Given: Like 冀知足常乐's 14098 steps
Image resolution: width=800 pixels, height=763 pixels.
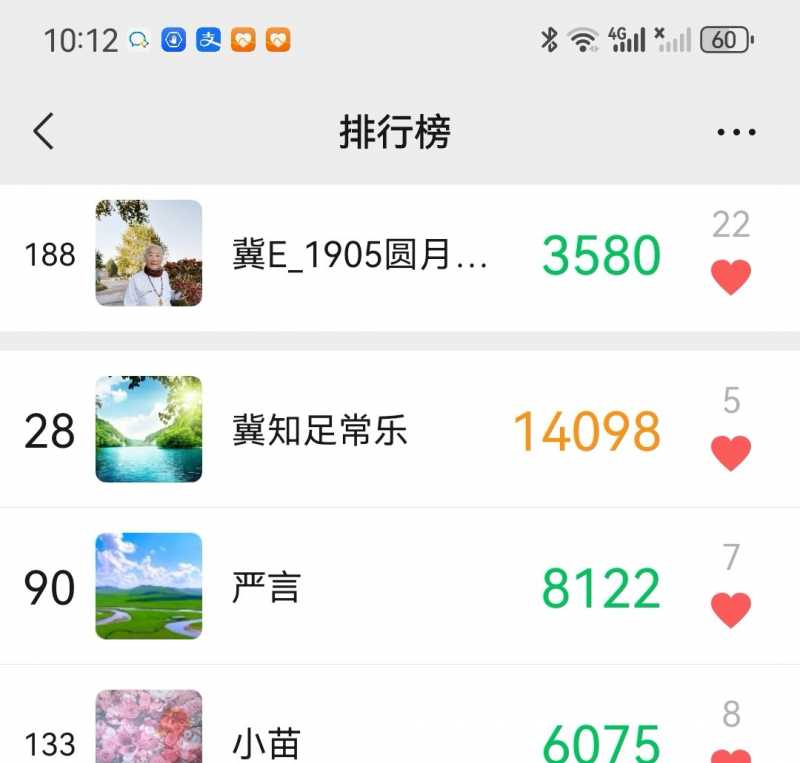Looking at the screenshot, I should pyautogui.click(x=731, y=452).
